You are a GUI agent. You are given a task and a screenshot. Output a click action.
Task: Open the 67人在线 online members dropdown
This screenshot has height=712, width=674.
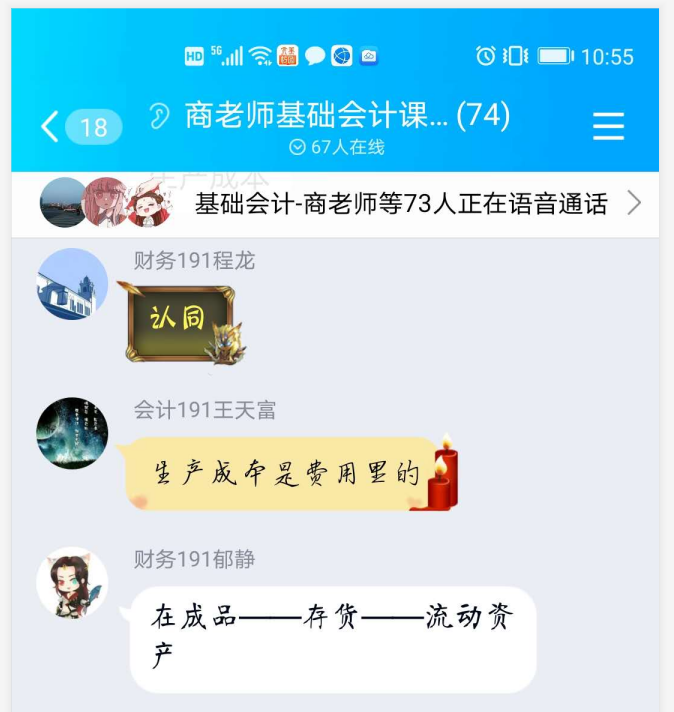(336, 147)
